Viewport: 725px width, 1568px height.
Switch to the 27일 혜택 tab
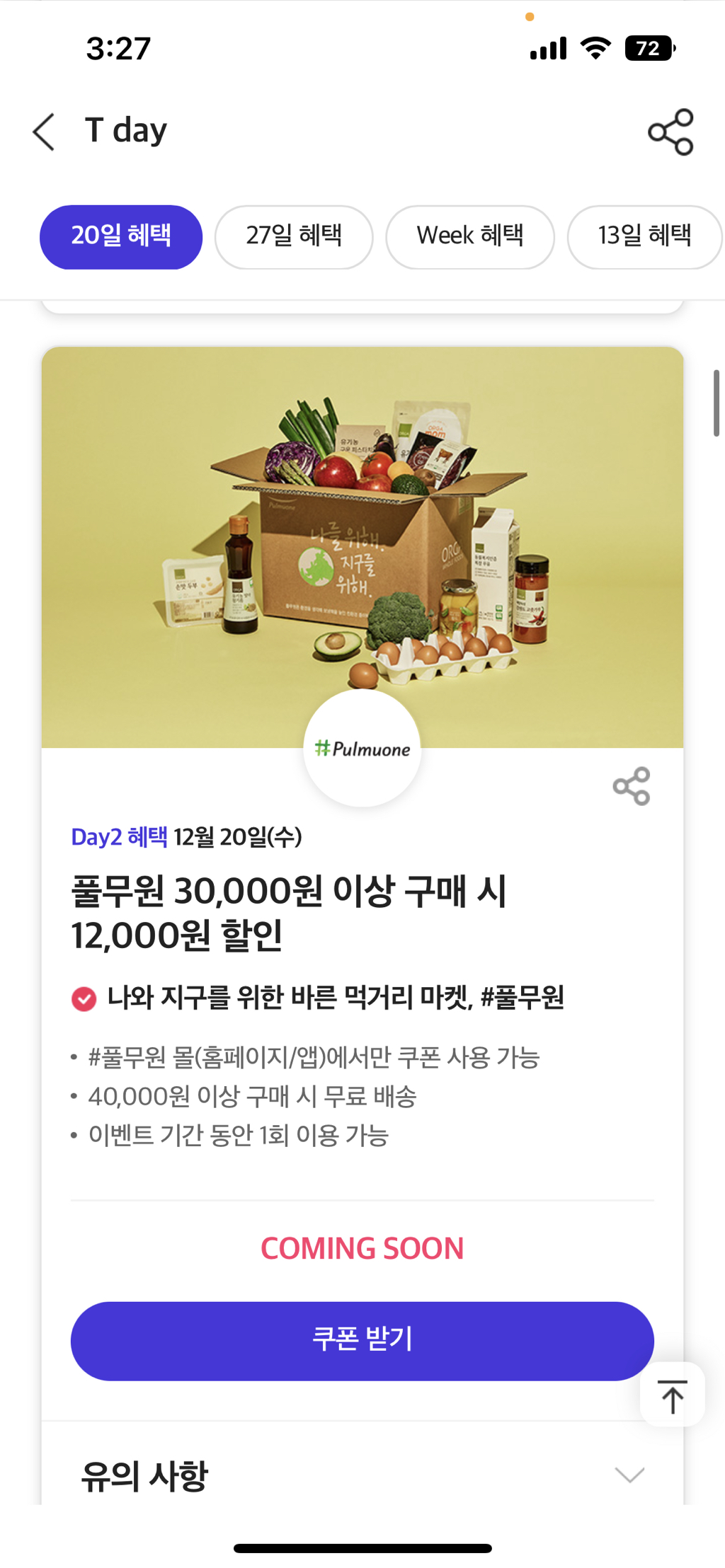point(294,237)
